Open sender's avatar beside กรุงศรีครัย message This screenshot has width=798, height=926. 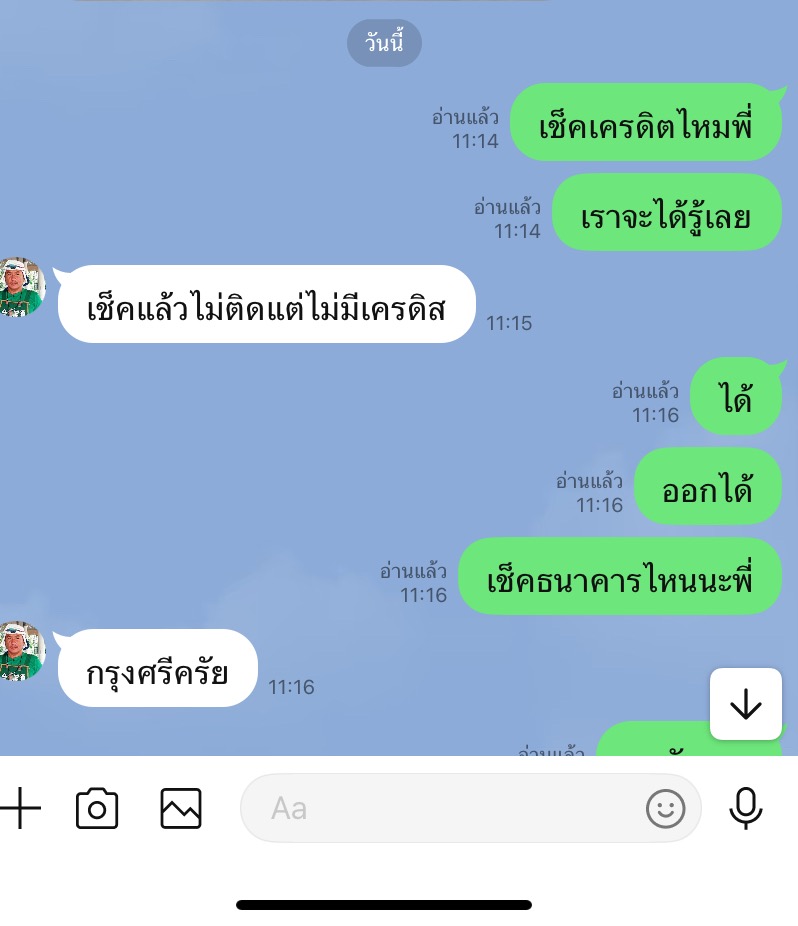click(x=20, y=651)
